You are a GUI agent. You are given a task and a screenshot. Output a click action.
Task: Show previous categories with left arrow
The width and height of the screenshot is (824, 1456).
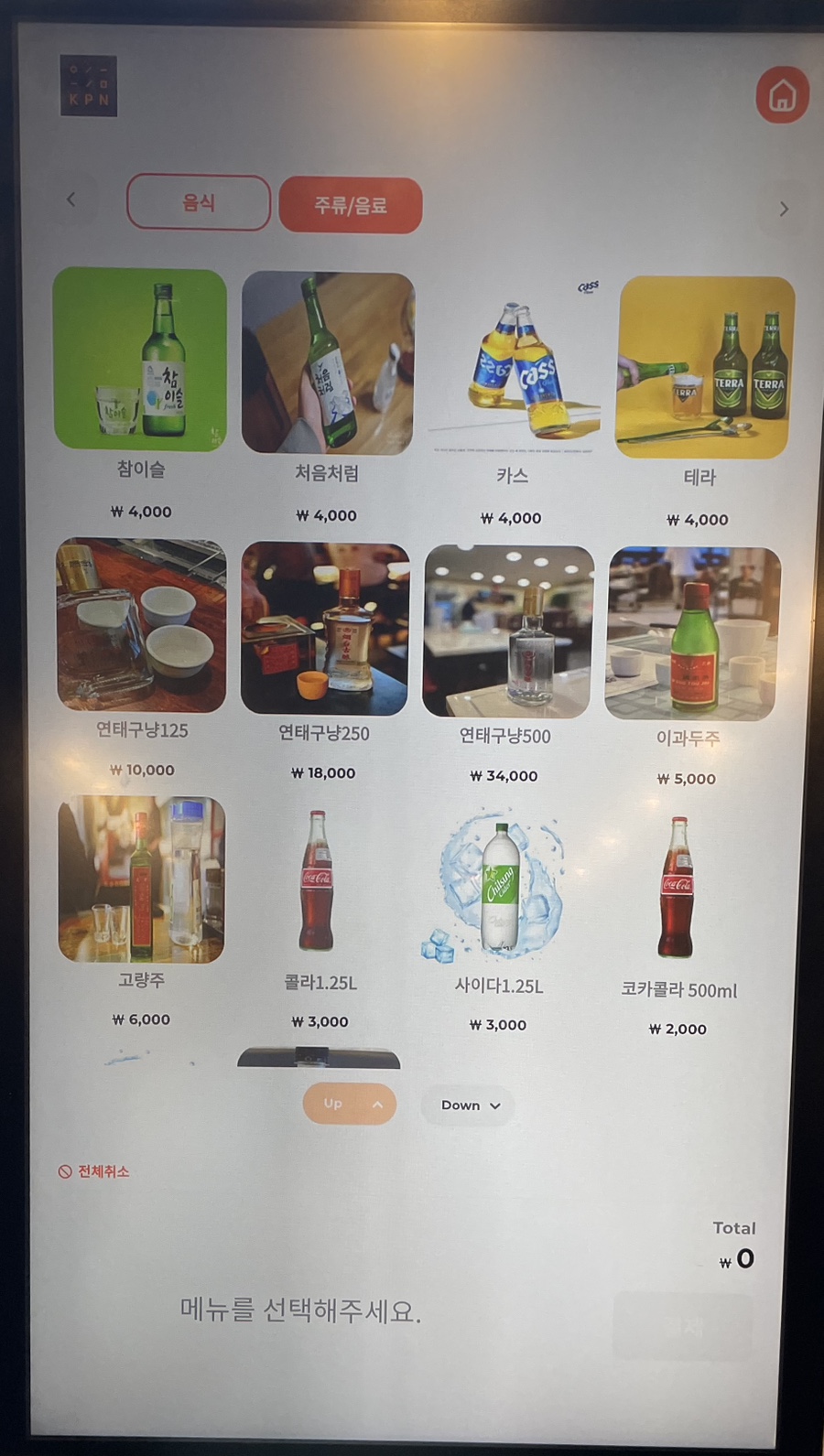pyautogui.click(x=71, y=200)
